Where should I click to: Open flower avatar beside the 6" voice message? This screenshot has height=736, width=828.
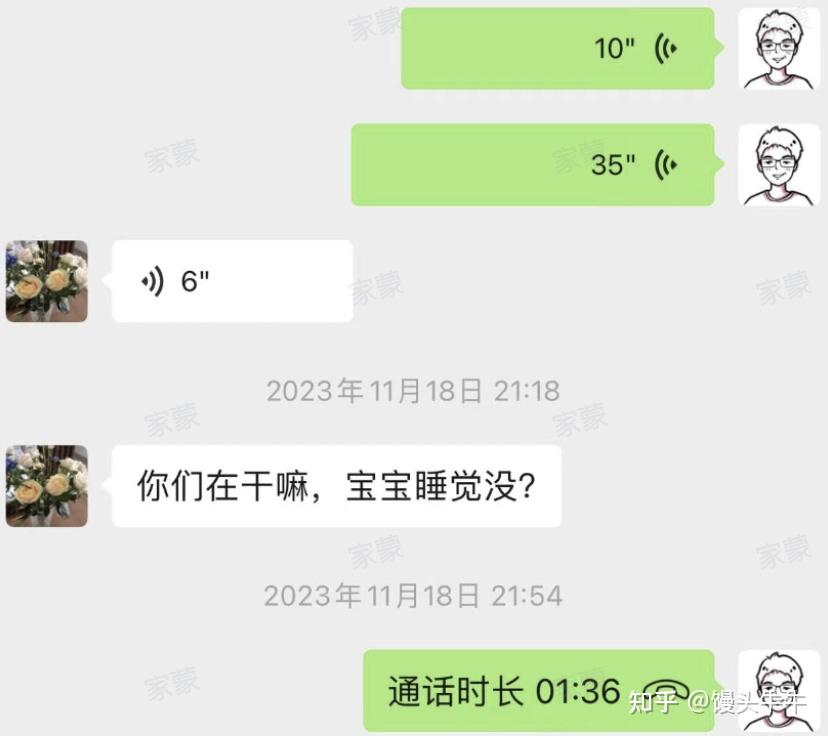pyautogui.click(x=47, y=281)
